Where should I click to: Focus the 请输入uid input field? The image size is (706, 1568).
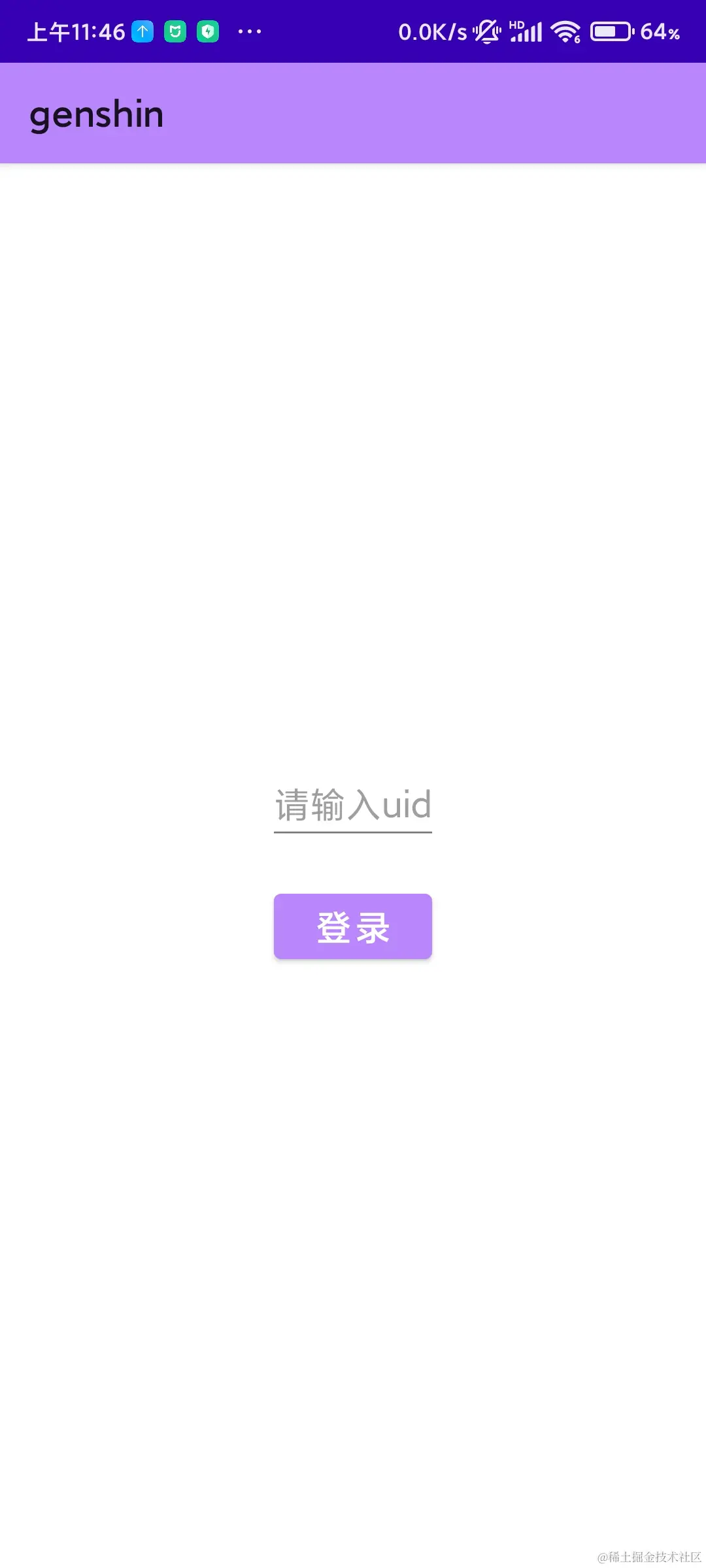point(352,806)
